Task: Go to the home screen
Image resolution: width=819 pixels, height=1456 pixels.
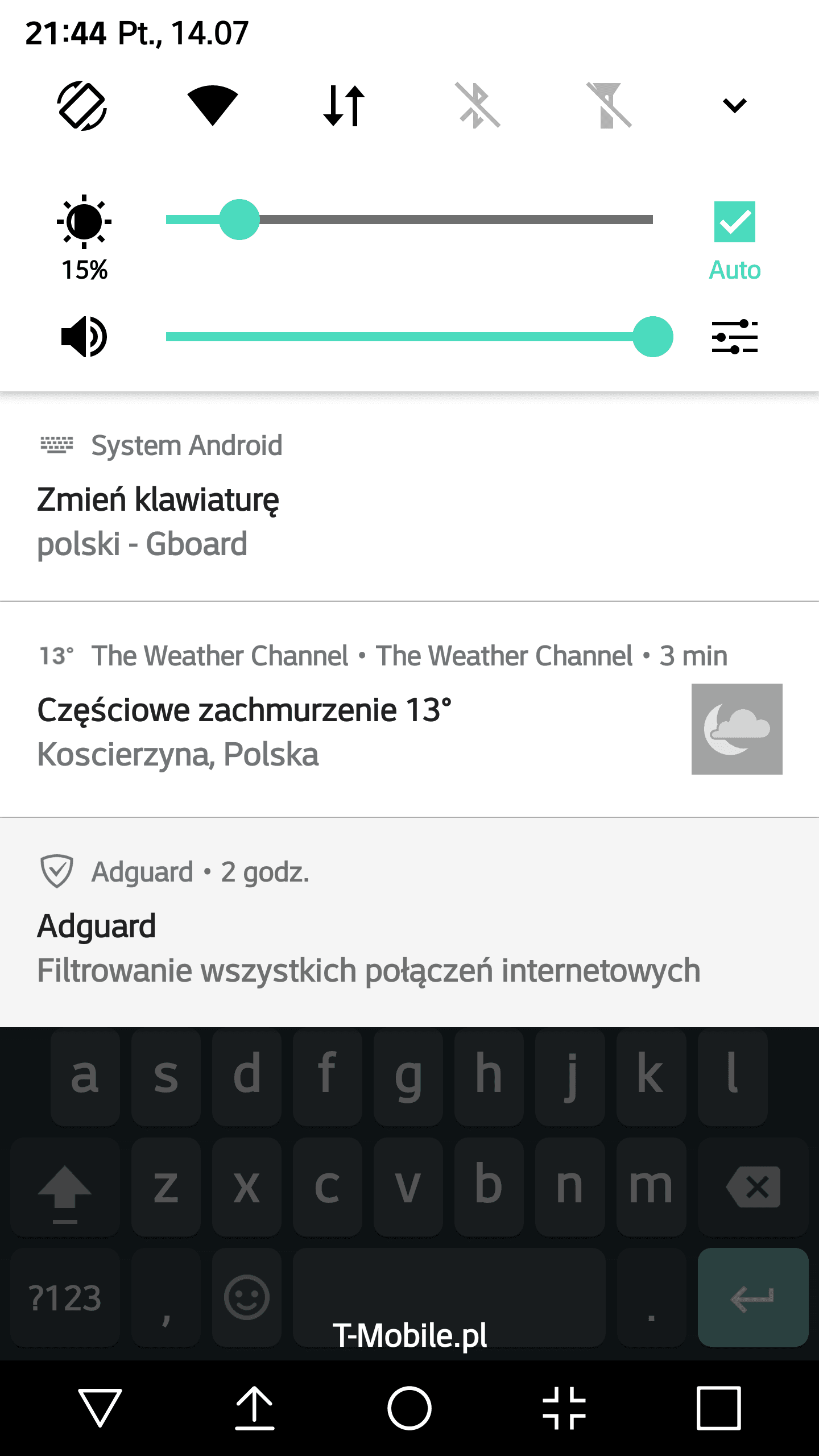Action: click(409, 1408)
